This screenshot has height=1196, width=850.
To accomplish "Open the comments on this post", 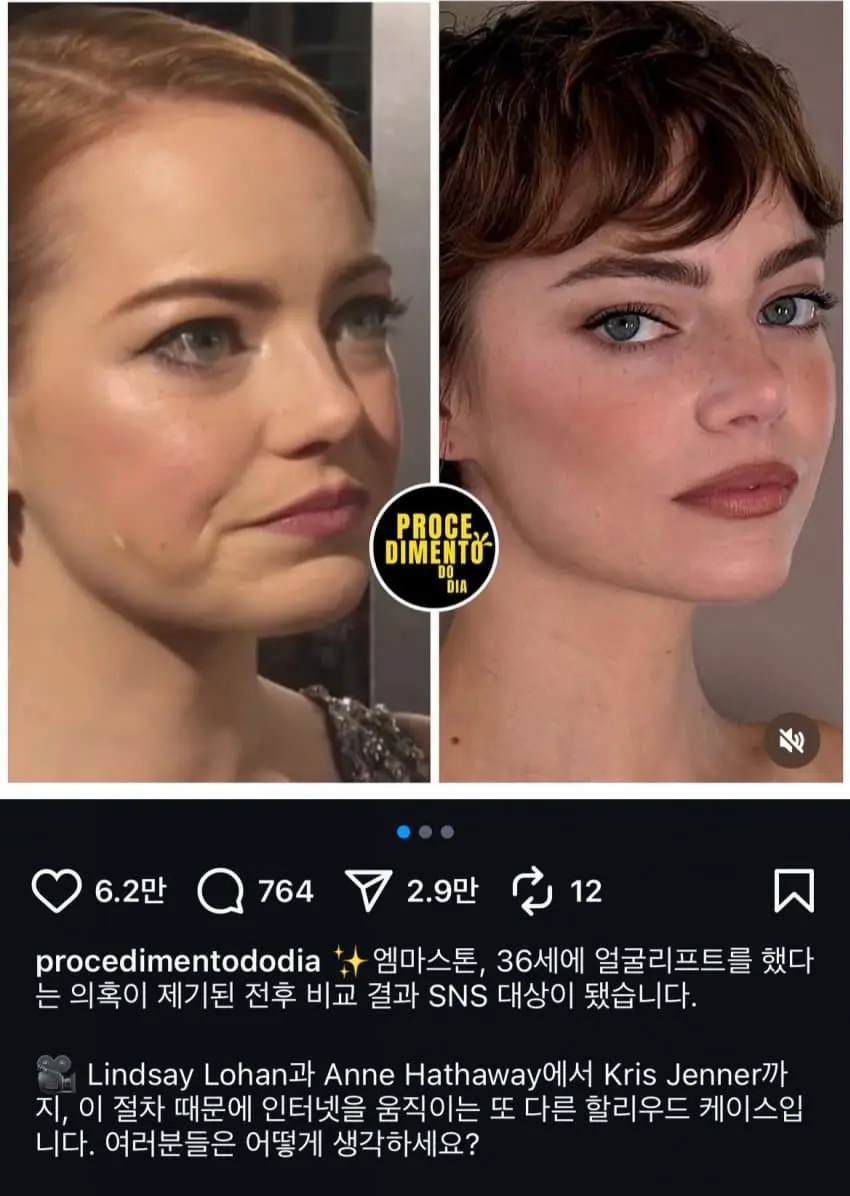I will 221,891.
